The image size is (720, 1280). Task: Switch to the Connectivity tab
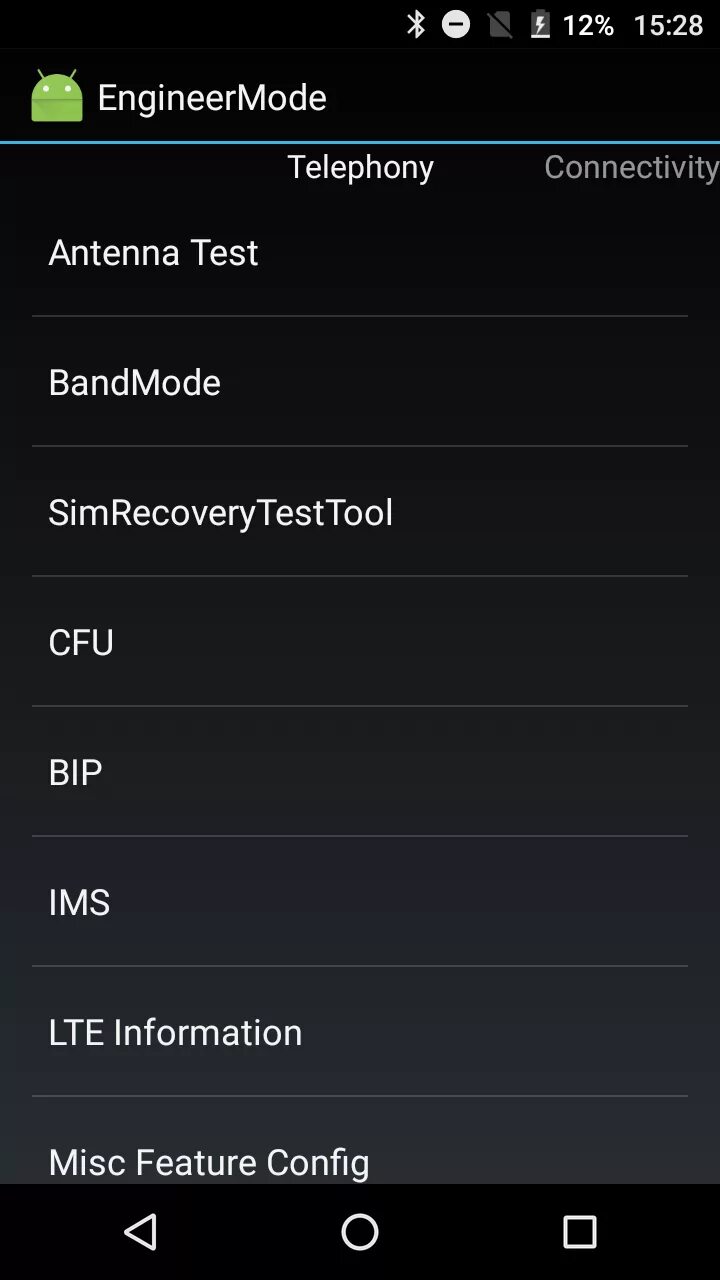coord(630,167)
